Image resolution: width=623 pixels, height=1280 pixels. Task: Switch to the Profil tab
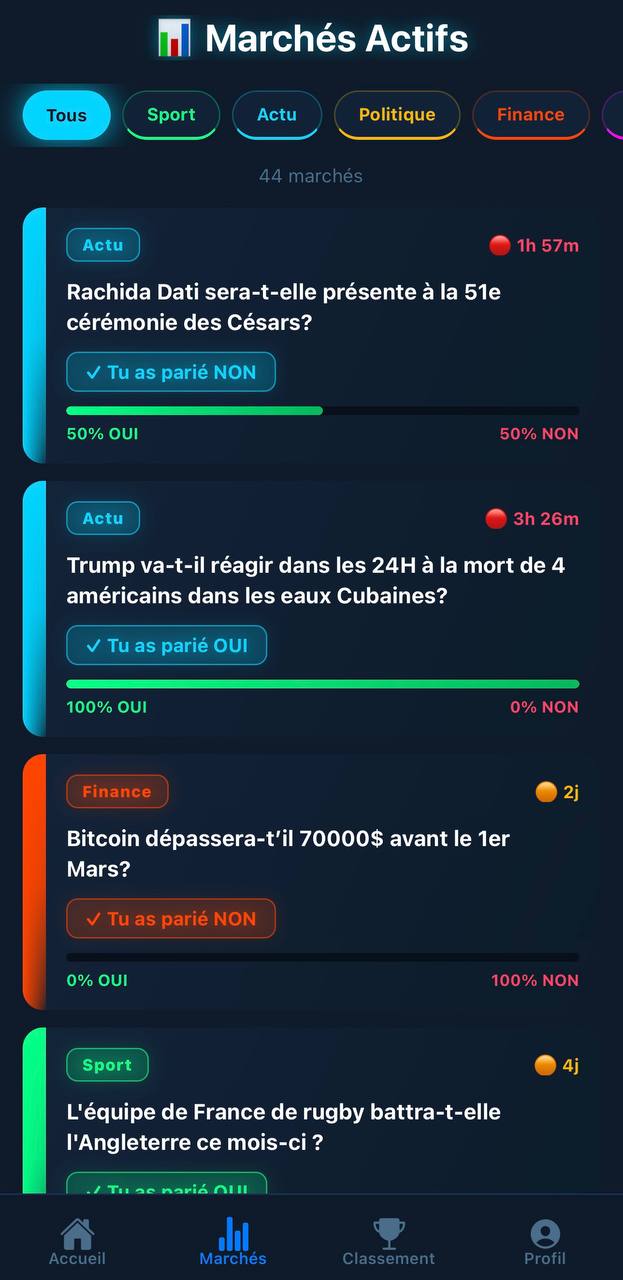tap(545, 1241)
